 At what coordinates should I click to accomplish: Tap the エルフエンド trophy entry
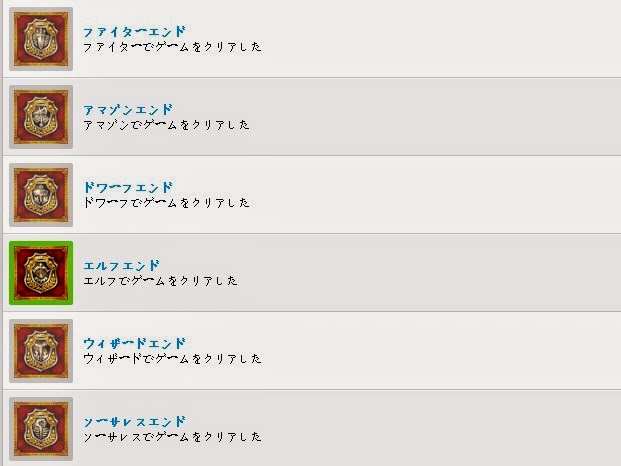(122, 266)
